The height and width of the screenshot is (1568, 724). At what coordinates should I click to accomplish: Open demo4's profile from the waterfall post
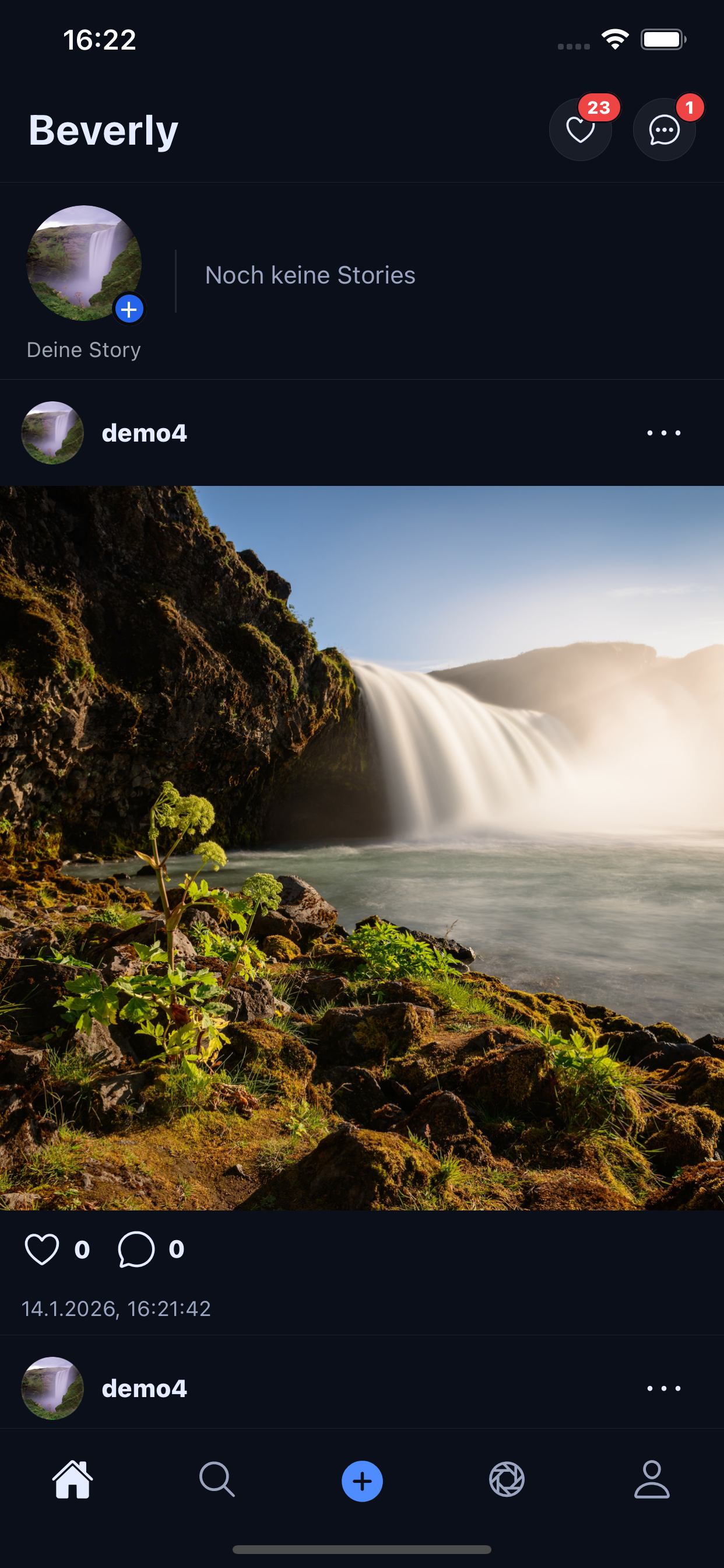pyautogui.click(x=143, y=433)
